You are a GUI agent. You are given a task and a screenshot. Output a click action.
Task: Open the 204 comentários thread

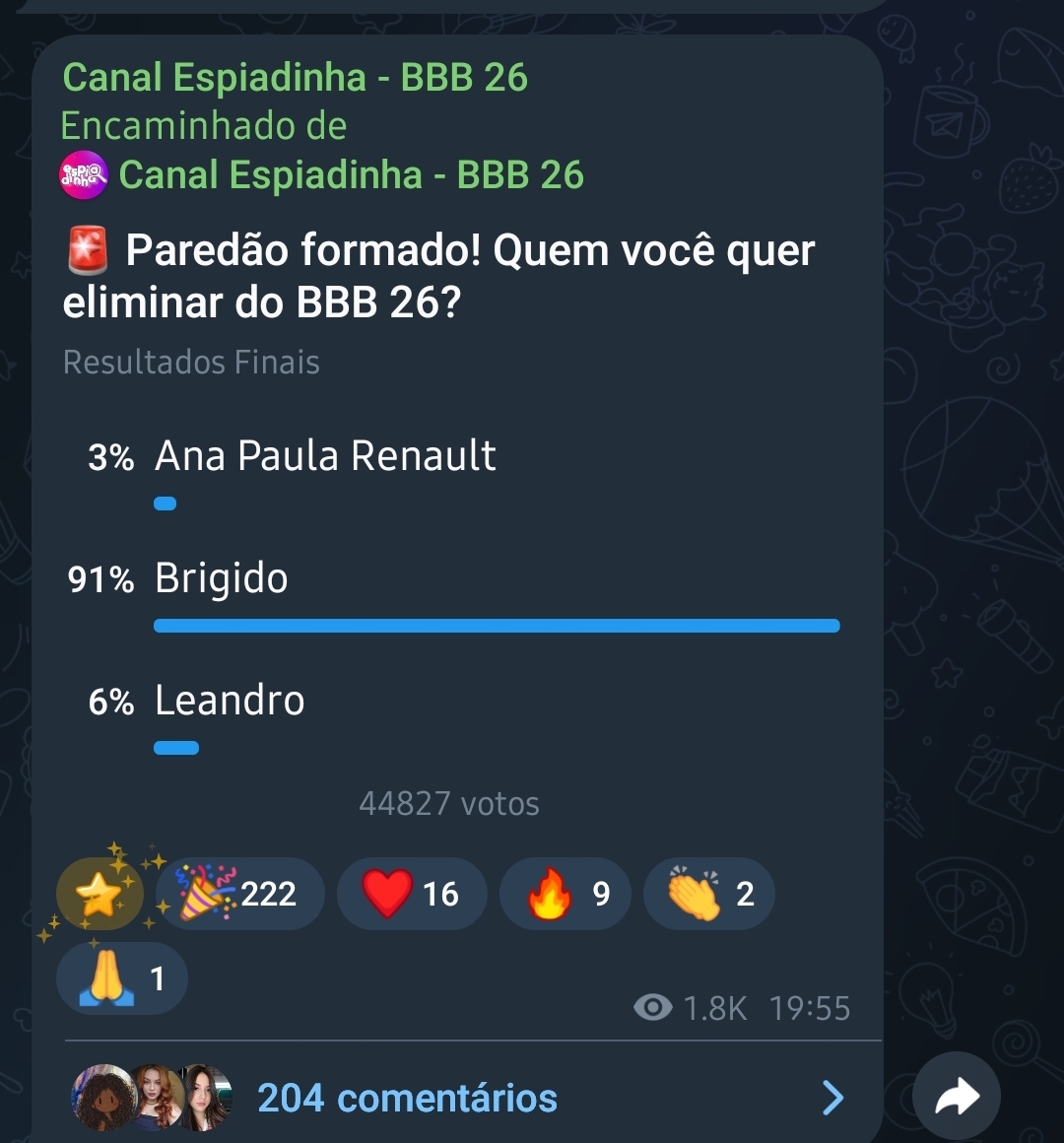click(407, 1098)
